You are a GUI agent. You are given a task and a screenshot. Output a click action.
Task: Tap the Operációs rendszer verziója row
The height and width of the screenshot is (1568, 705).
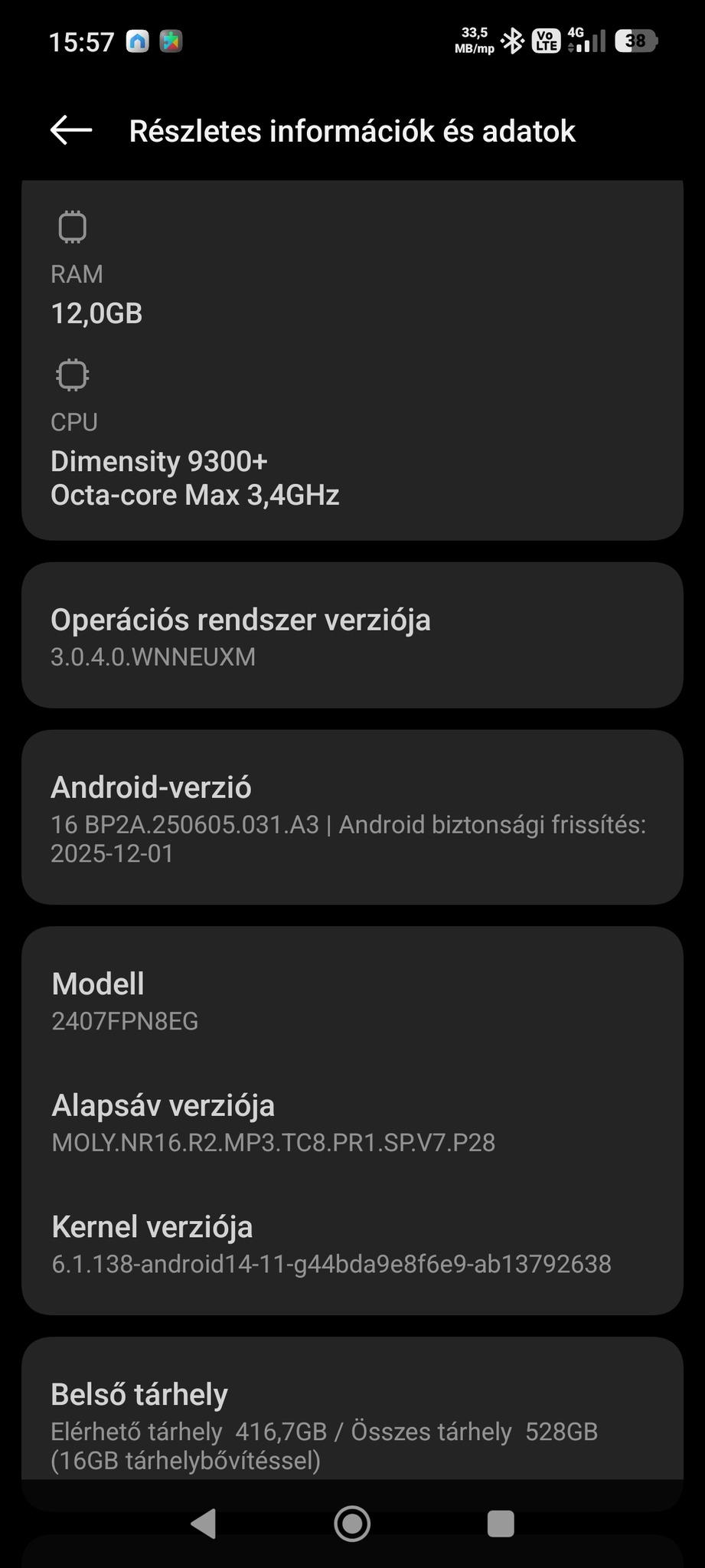click(x=352, y=636)
